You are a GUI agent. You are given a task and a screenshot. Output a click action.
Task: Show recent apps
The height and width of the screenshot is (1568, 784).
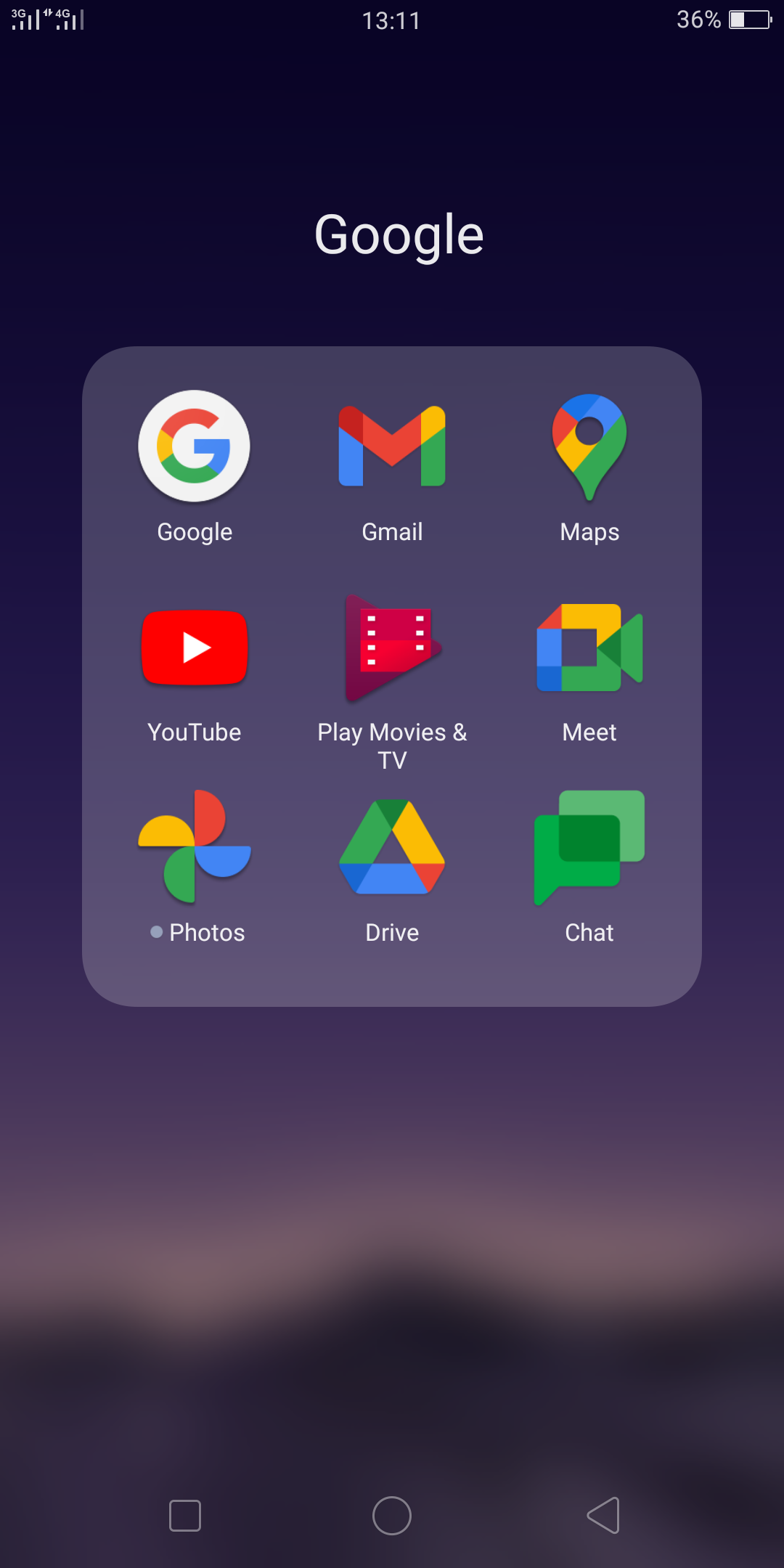point(185,1516)
